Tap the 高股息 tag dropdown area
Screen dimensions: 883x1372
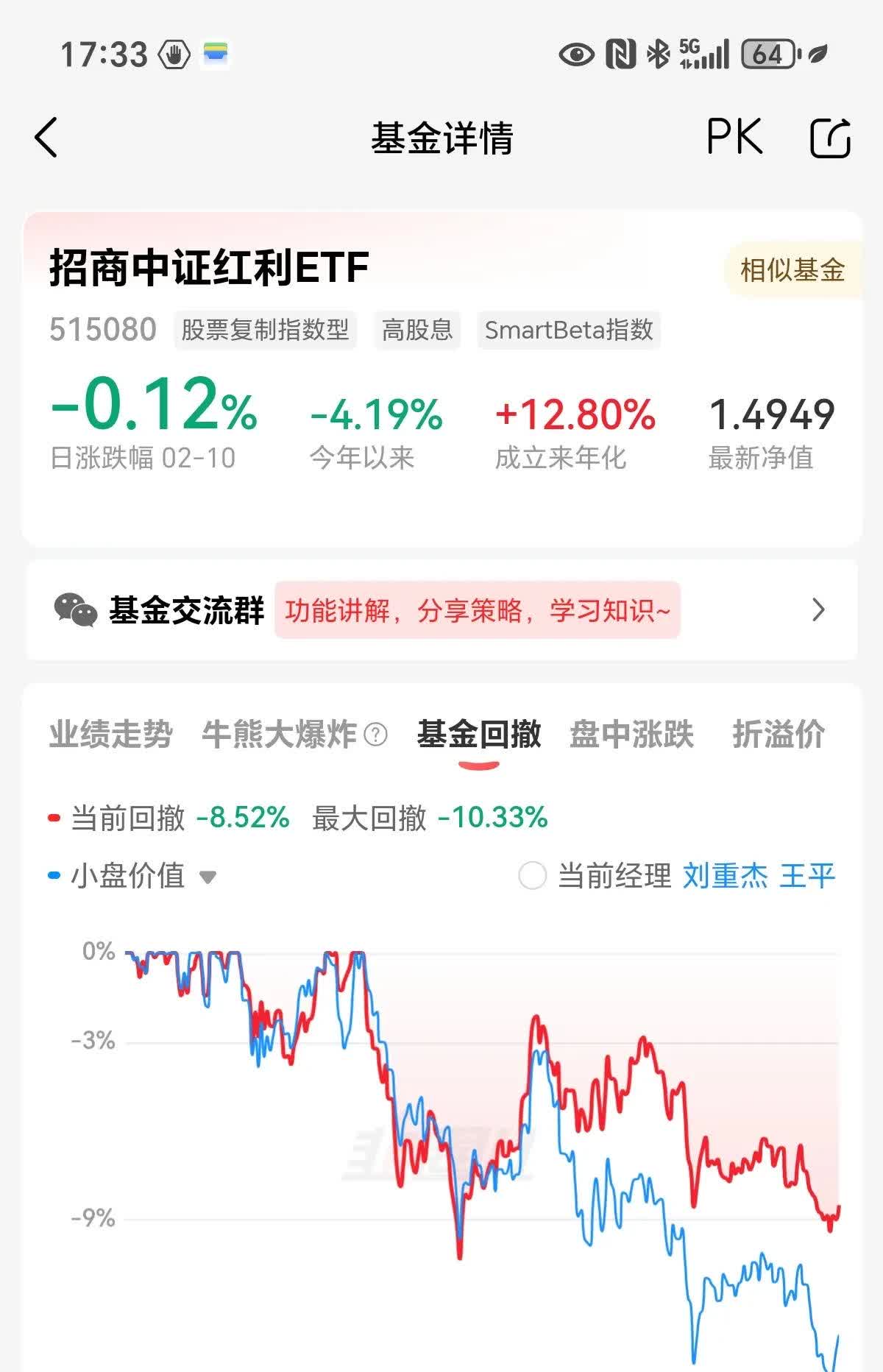pyautogui.click(x=416, y=330)
